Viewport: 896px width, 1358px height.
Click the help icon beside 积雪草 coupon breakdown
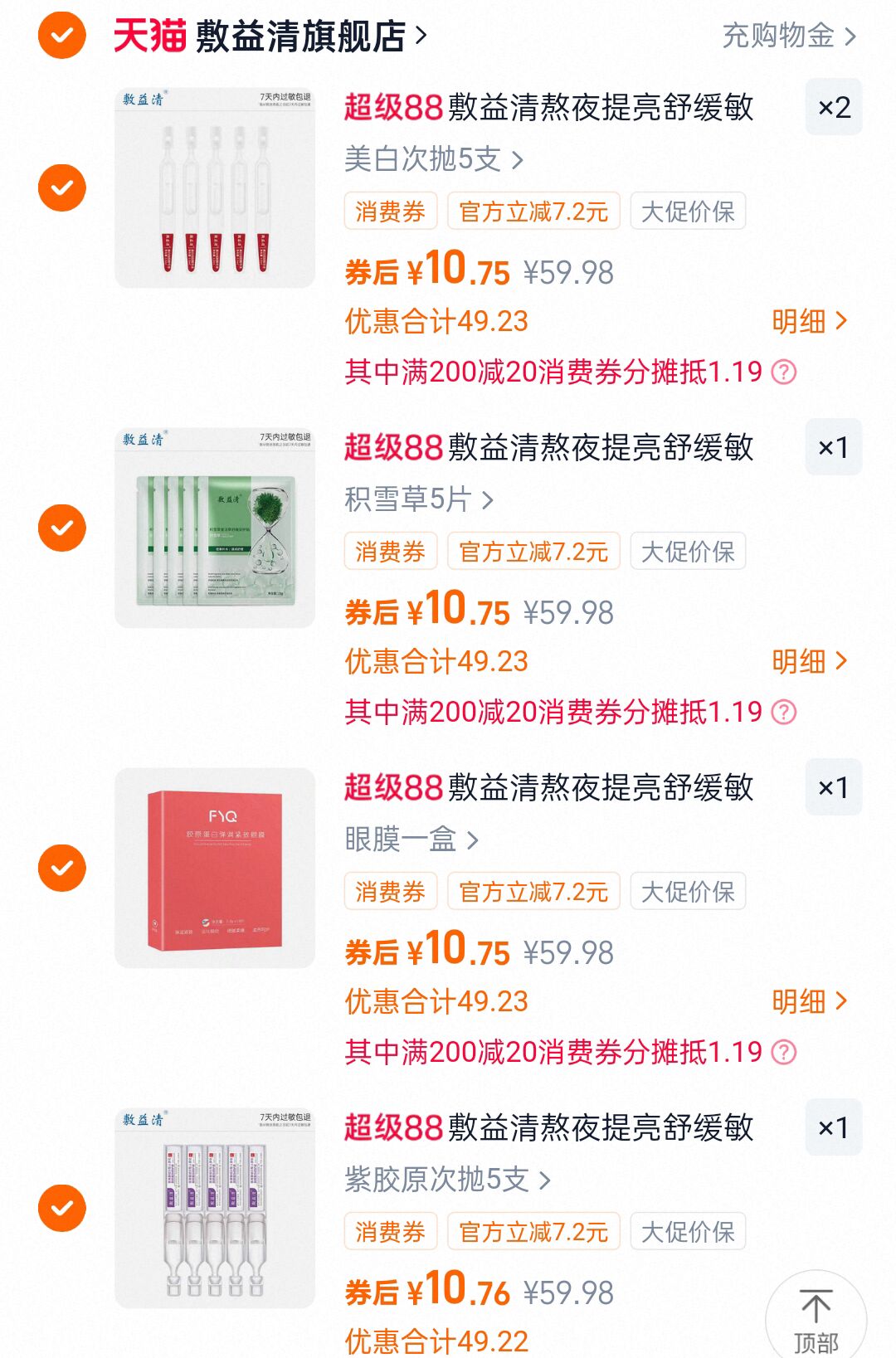[x=783, y=712]
